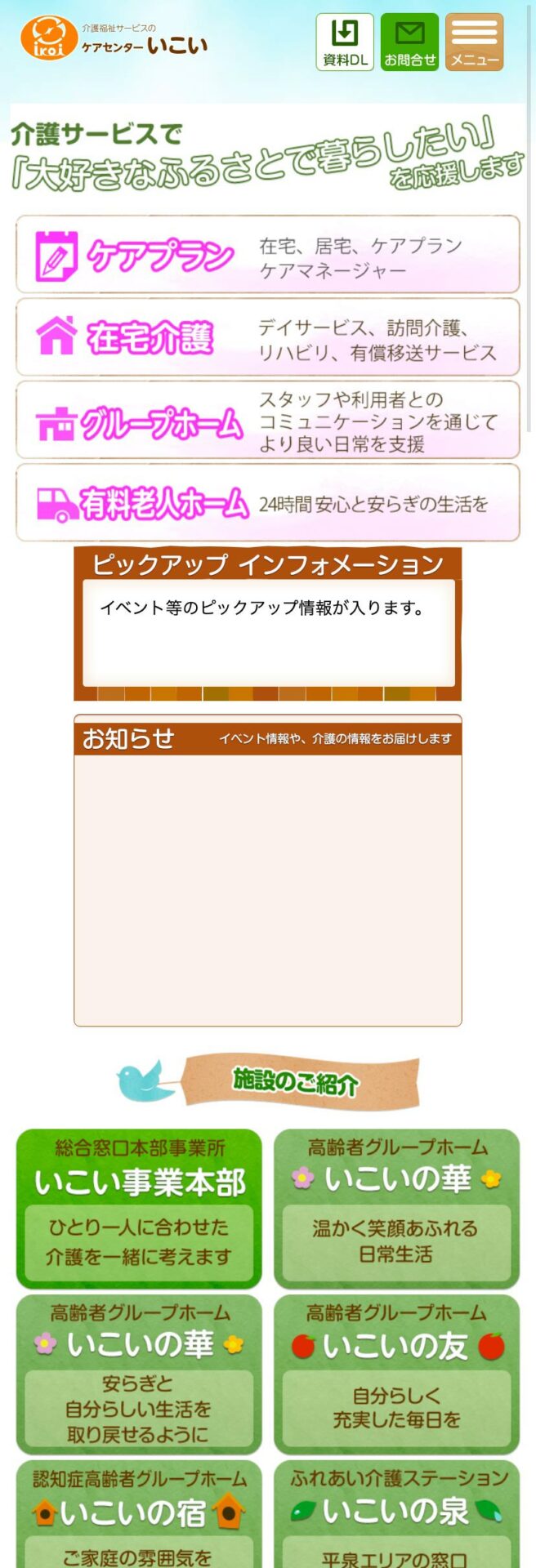This screenshot has width=536, height=1568.
Task: Go to home via ケアセンターいこい logo
Action: click(x=114, y=38)
